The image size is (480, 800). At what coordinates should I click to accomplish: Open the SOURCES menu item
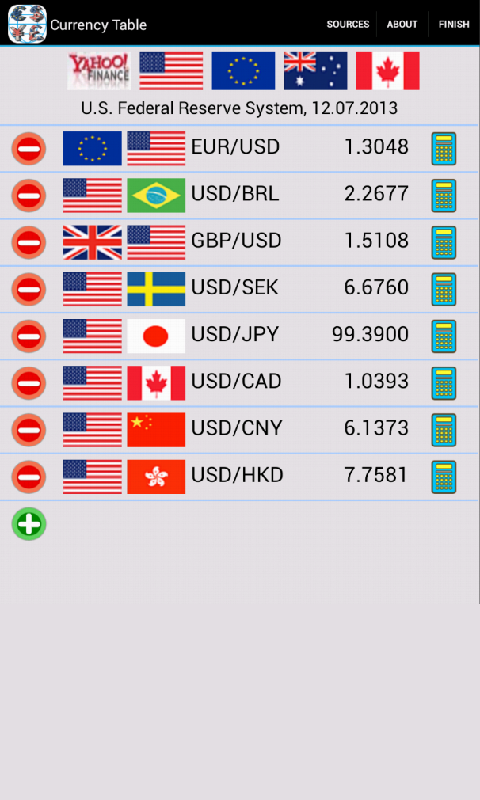[347, 24]
